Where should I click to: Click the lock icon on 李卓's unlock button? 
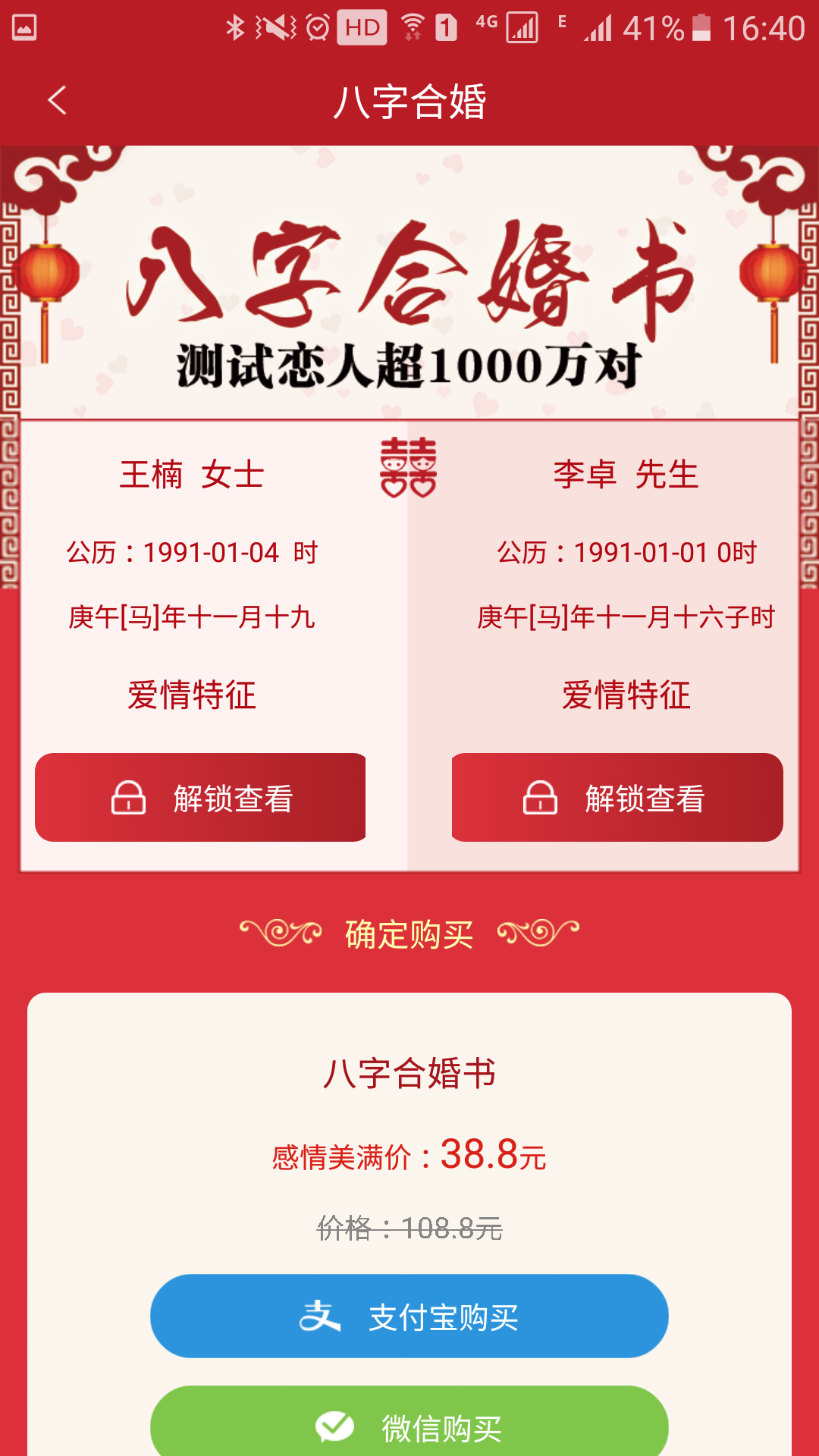541,798
